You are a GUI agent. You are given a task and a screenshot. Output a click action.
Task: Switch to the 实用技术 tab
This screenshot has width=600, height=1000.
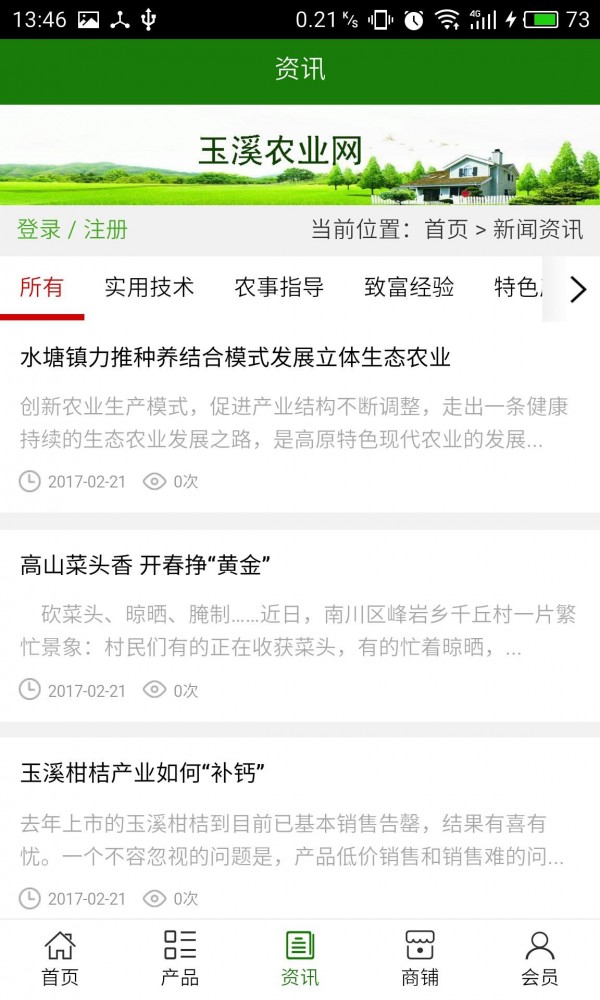tap(149, 288)
